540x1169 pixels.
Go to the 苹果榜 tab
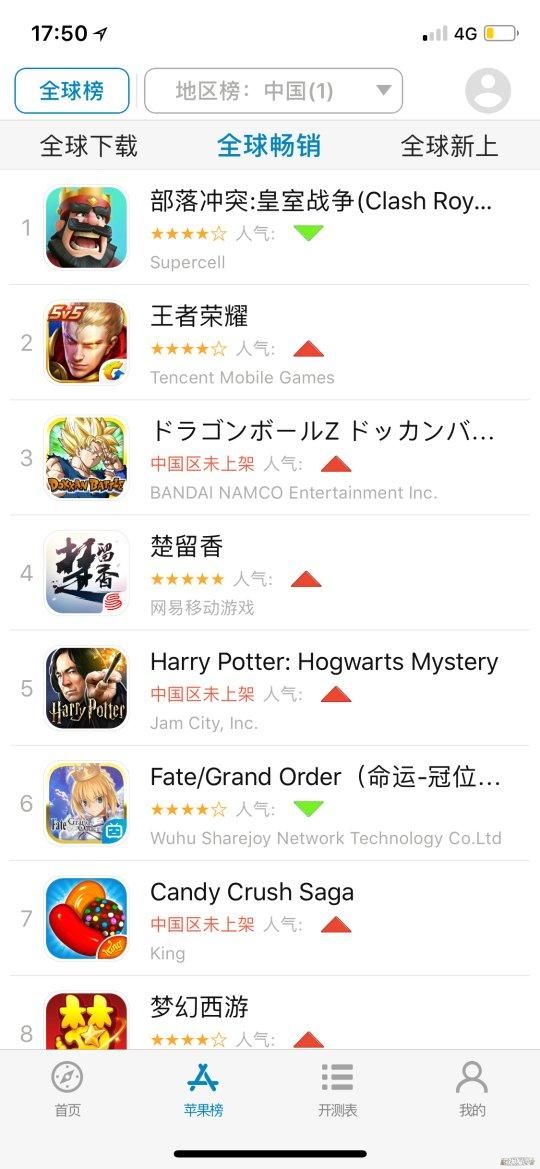click(203, 1089)
